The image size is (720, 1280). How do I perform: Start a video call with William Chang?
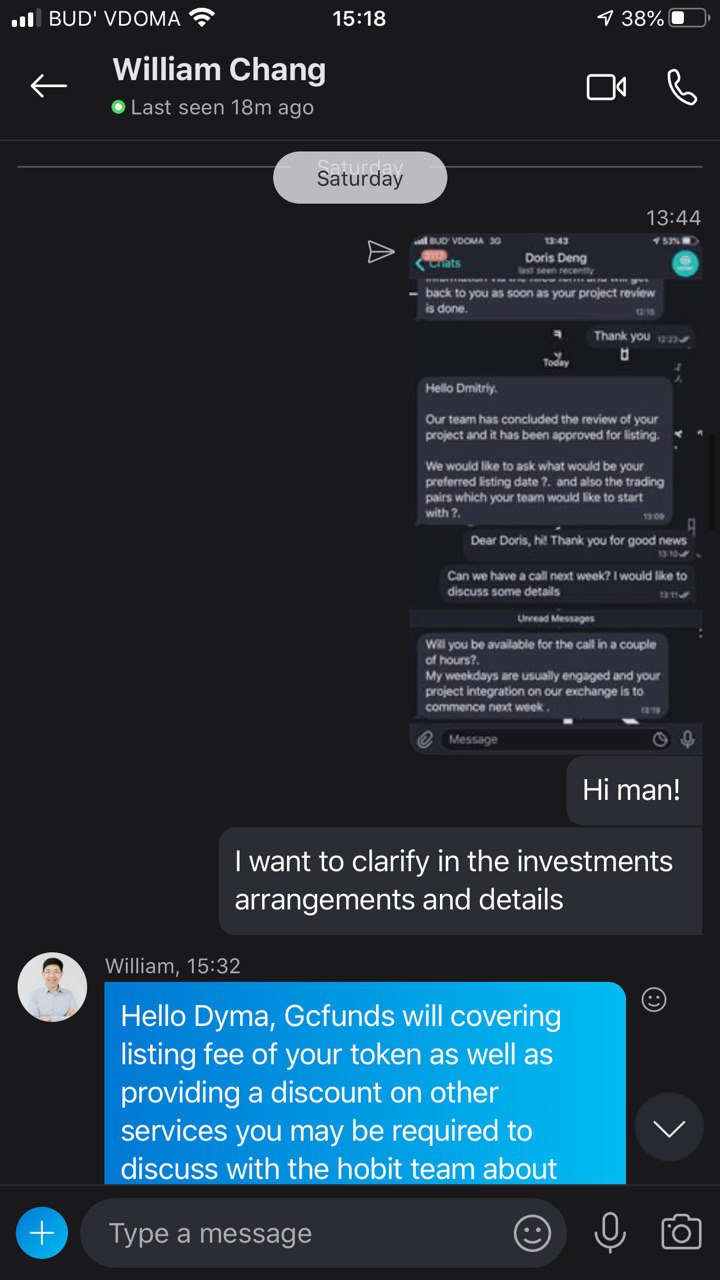606,87
